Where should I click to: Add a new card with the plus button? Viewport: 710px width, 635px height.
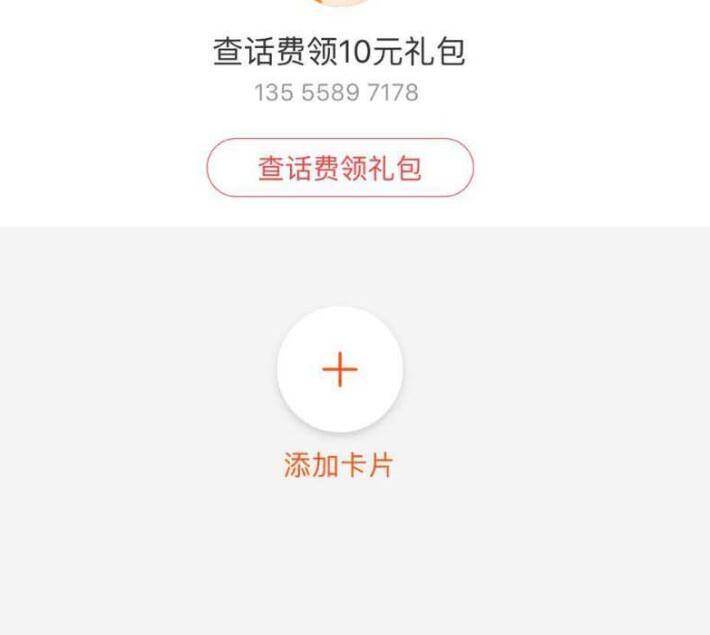(340, 369)
